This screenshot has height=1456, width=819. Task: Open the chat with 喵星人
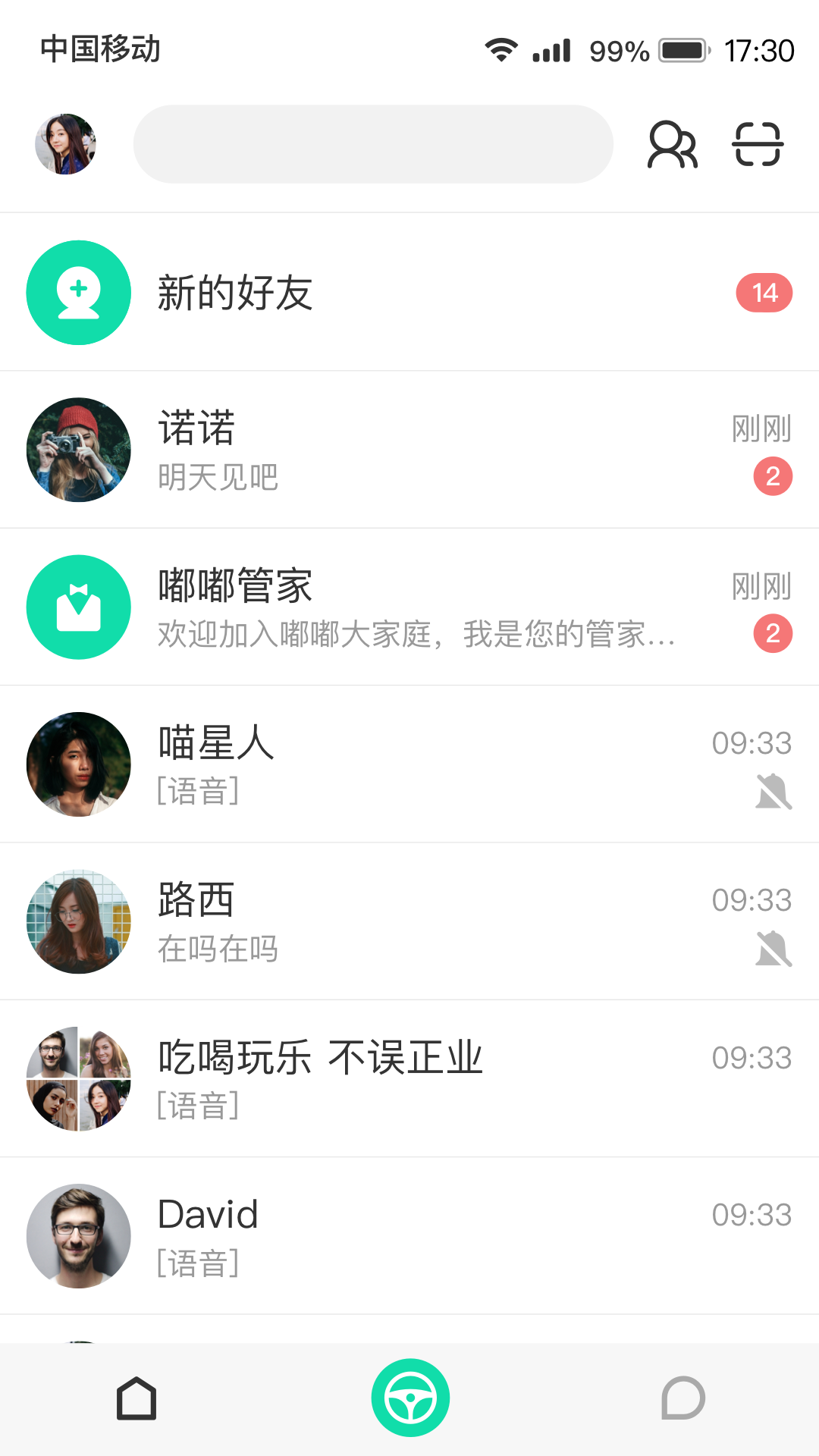pos(409,764)
